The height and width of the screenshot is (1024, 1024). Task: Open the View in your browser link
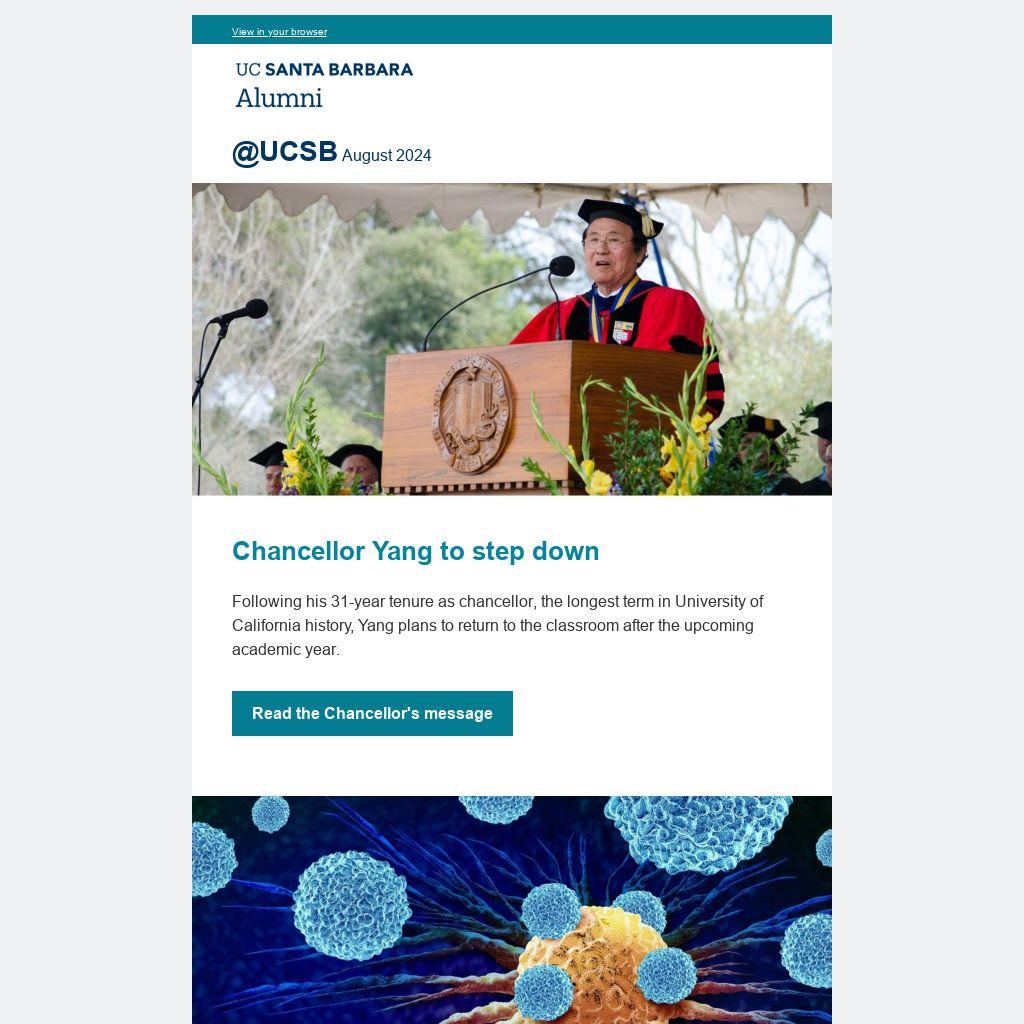pyautogui.click(x=279, y=32)
